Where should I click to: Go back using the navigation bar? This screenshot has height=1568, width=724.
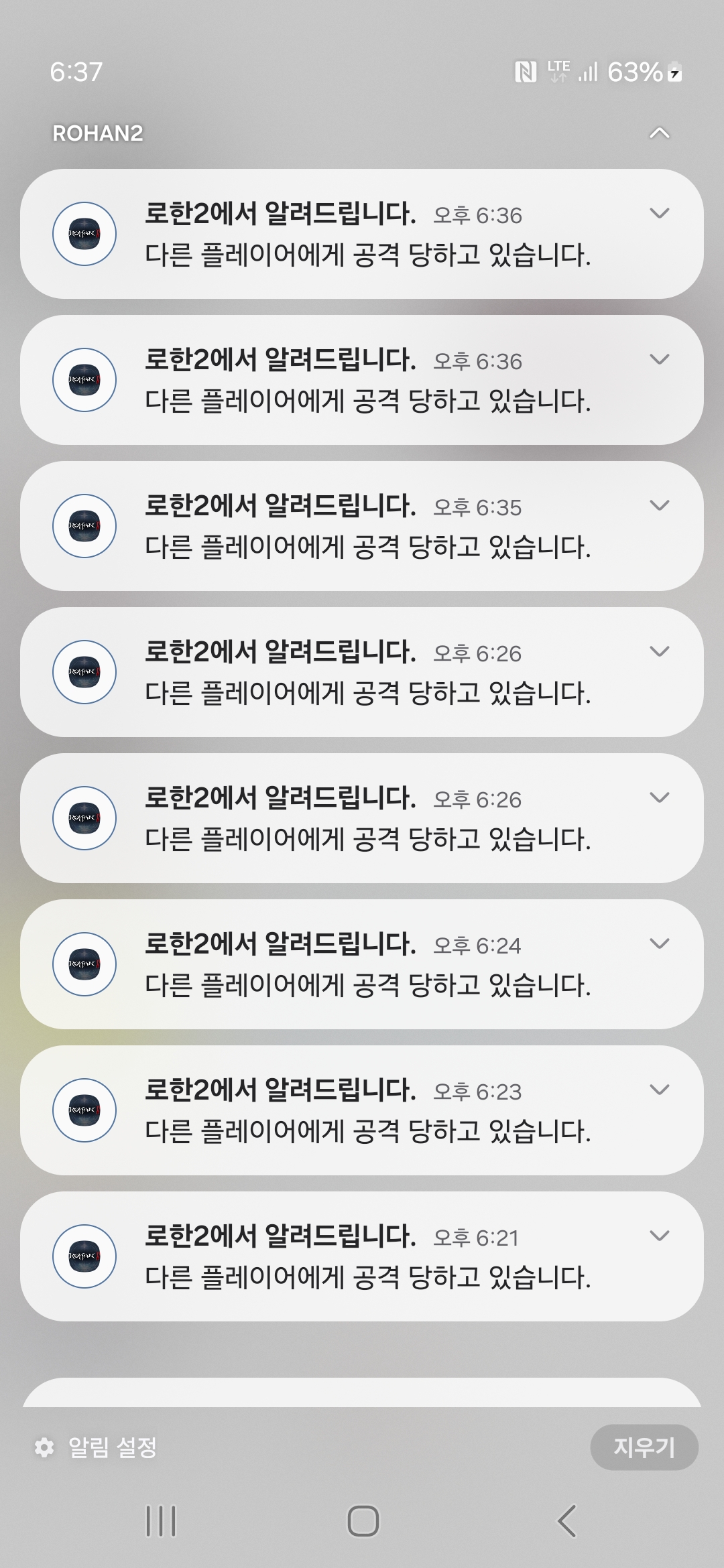coord(567,1521)
